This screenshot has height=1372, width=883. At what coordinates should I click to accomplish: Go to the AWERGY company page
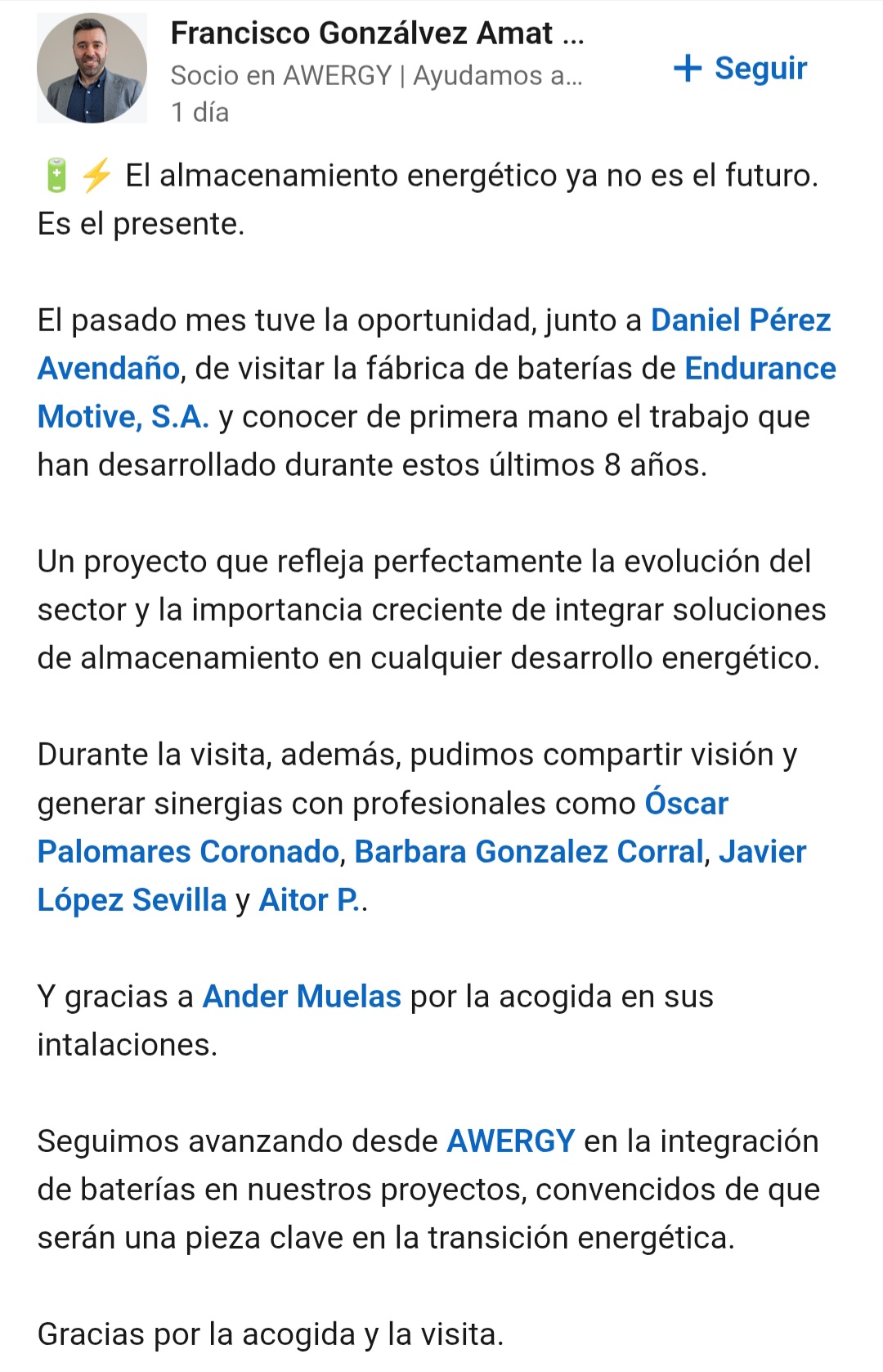tap(510, 1141)
